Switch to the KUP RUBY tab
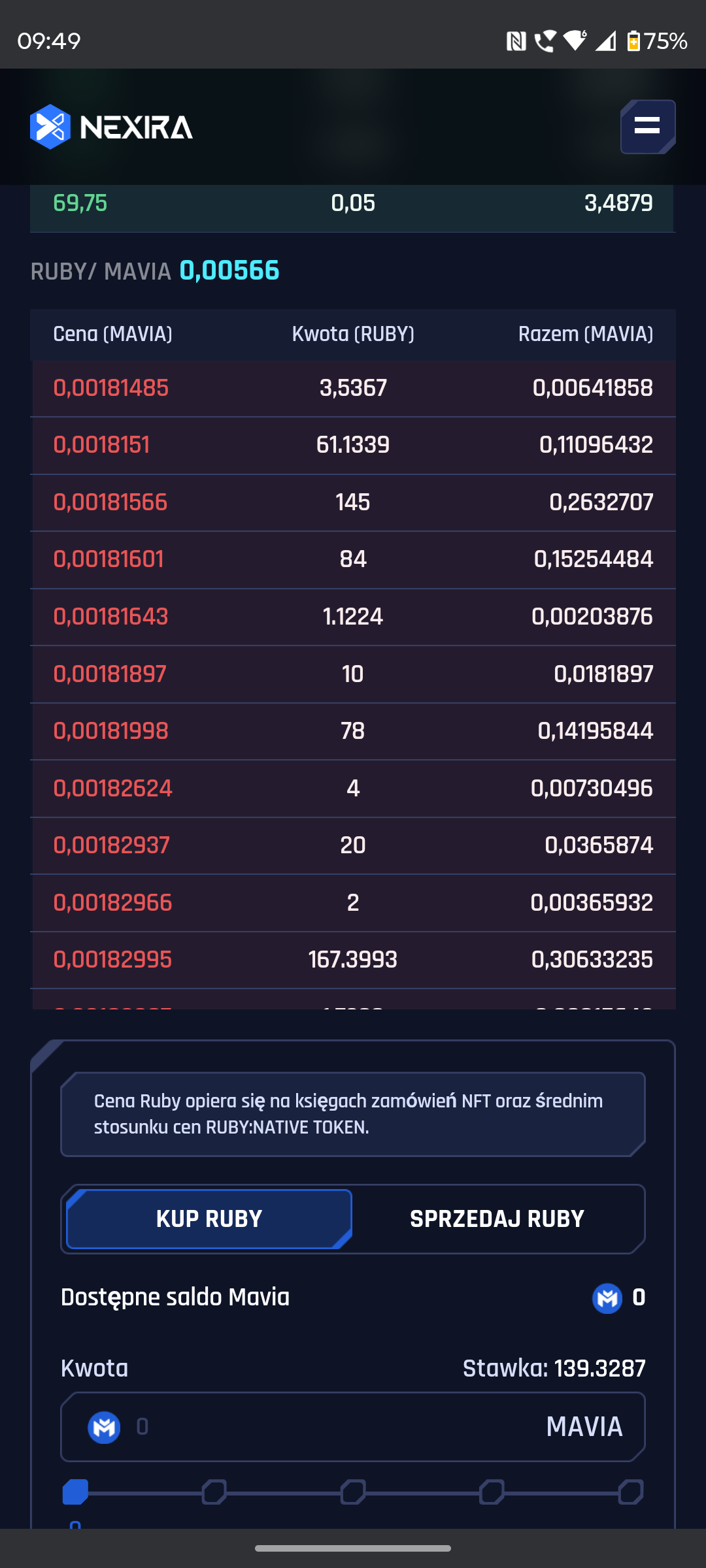 (x=209, y=1219)
